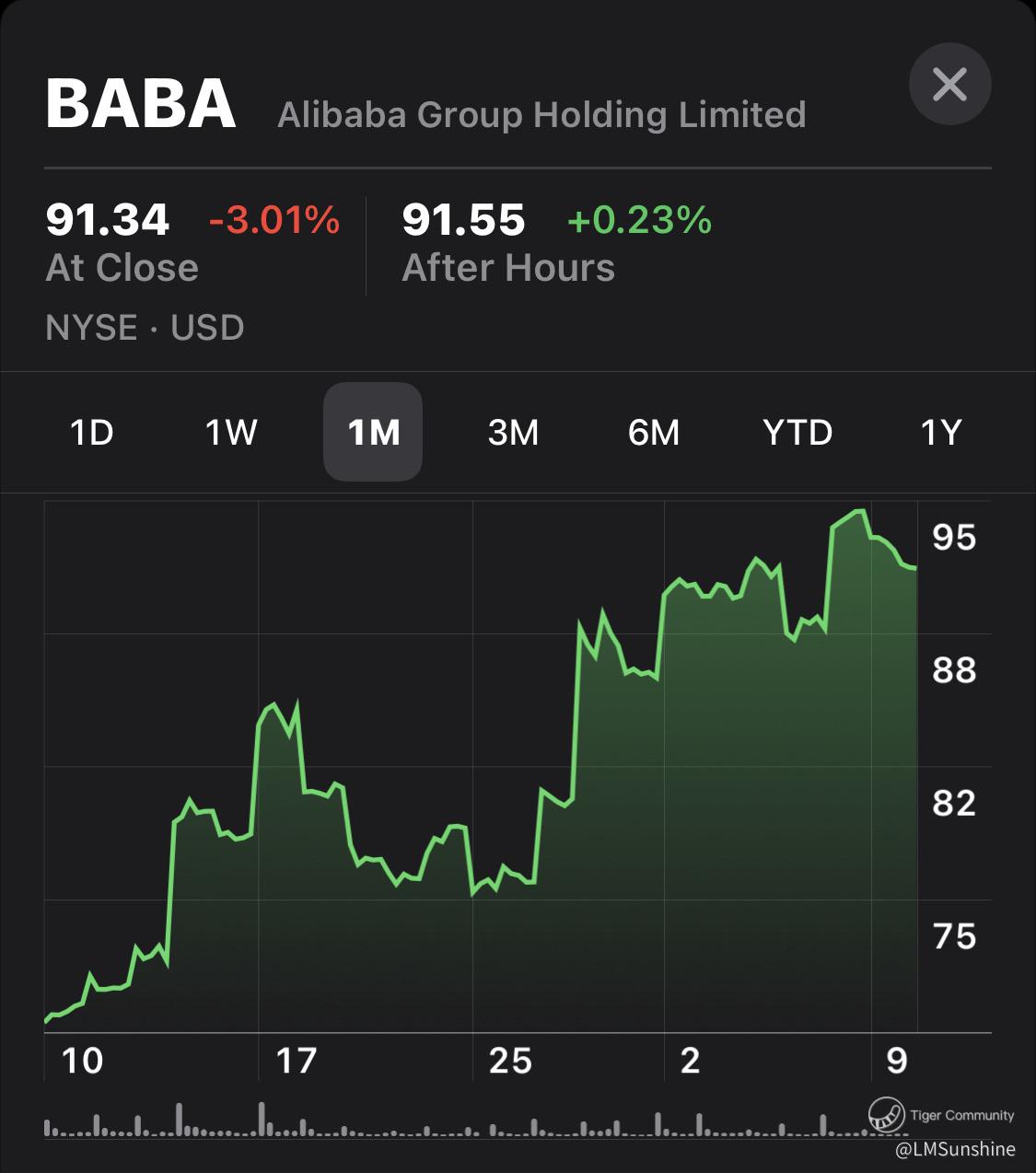Close the BABA stock detail sheet
The height and width of the screenshot is (1173, 1036).
(949, 85)
